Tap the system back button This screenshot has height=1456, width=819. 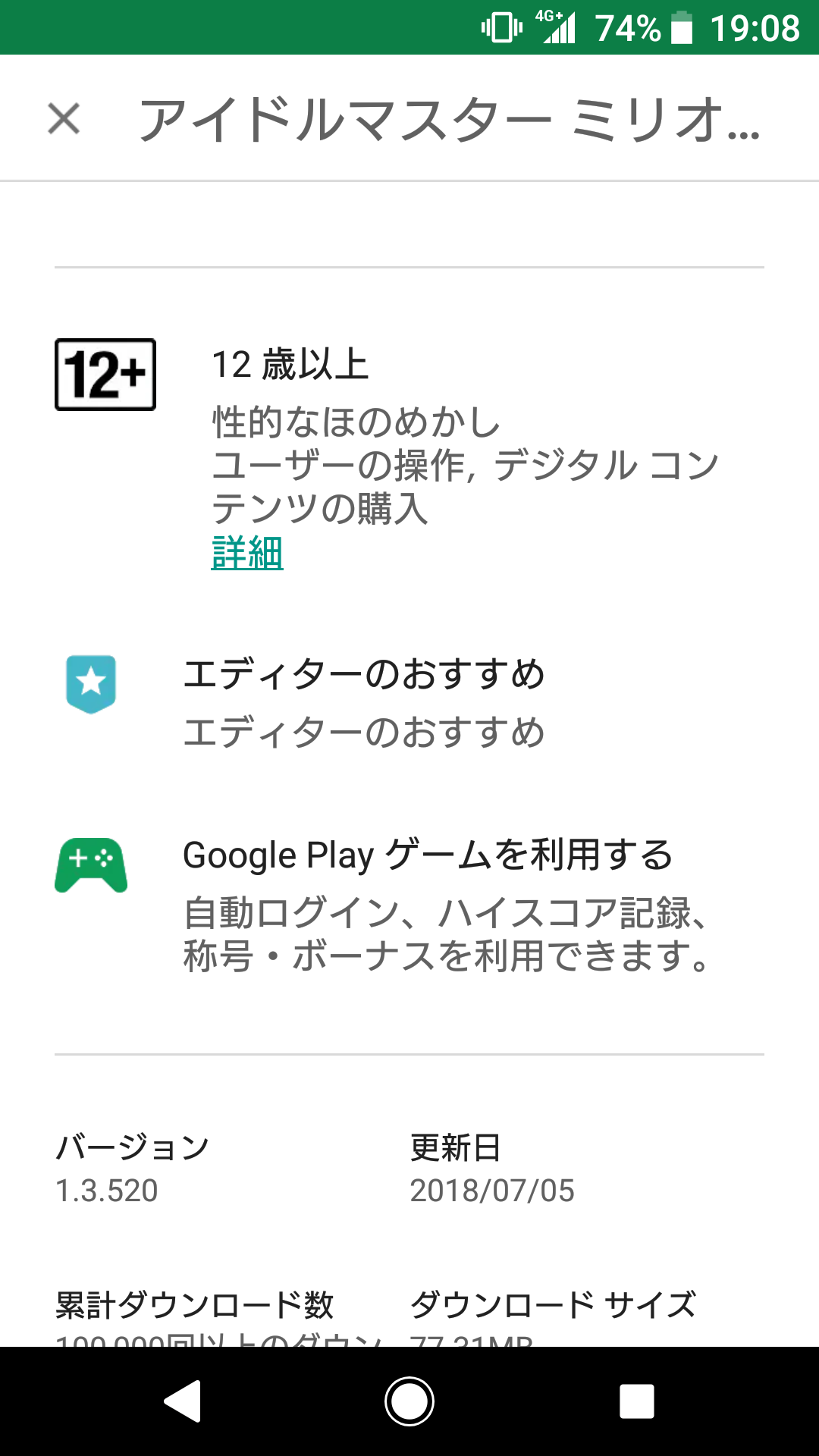click(x=183, y=1401)
